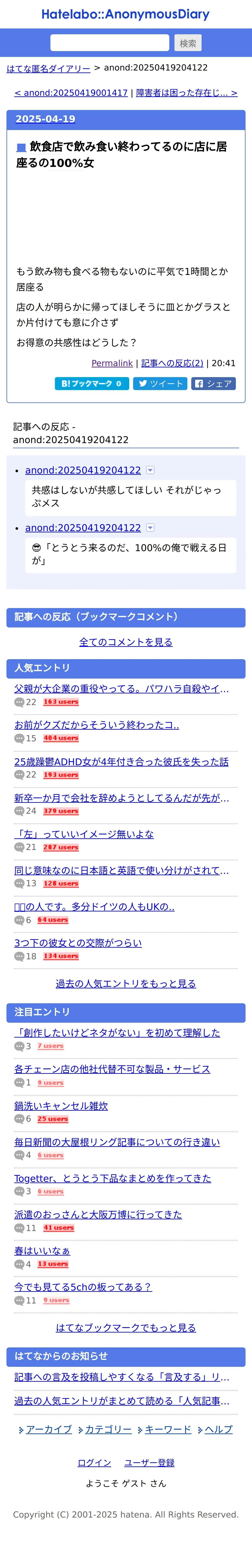Open 過去の人気エントリをもっと見る
This screenshot has width=252, height=1568.
pos(126,984)
